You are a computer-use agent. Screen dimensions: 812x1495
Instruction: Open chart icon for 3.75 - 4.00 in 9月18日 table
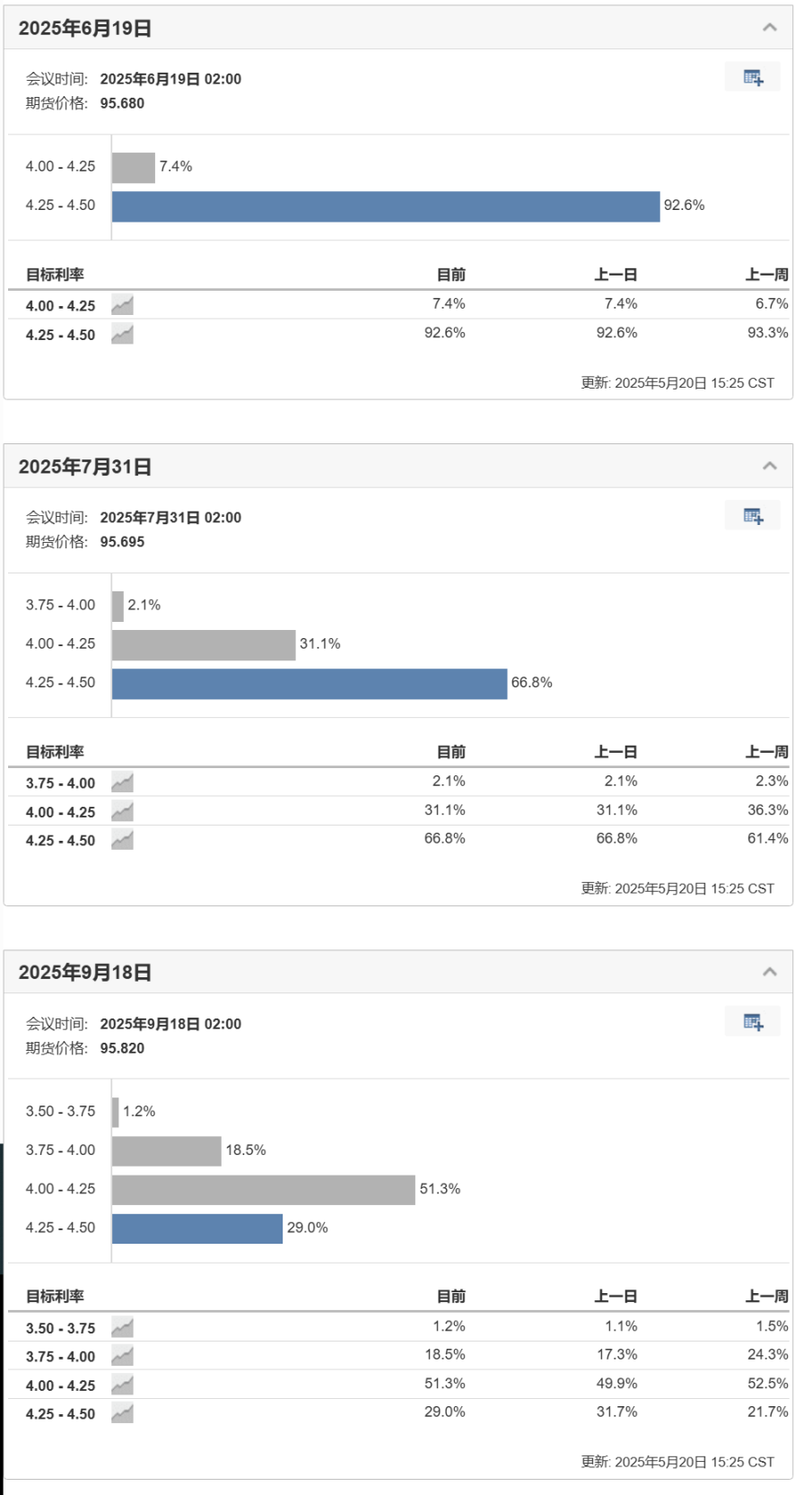[x=122, y=1356]
